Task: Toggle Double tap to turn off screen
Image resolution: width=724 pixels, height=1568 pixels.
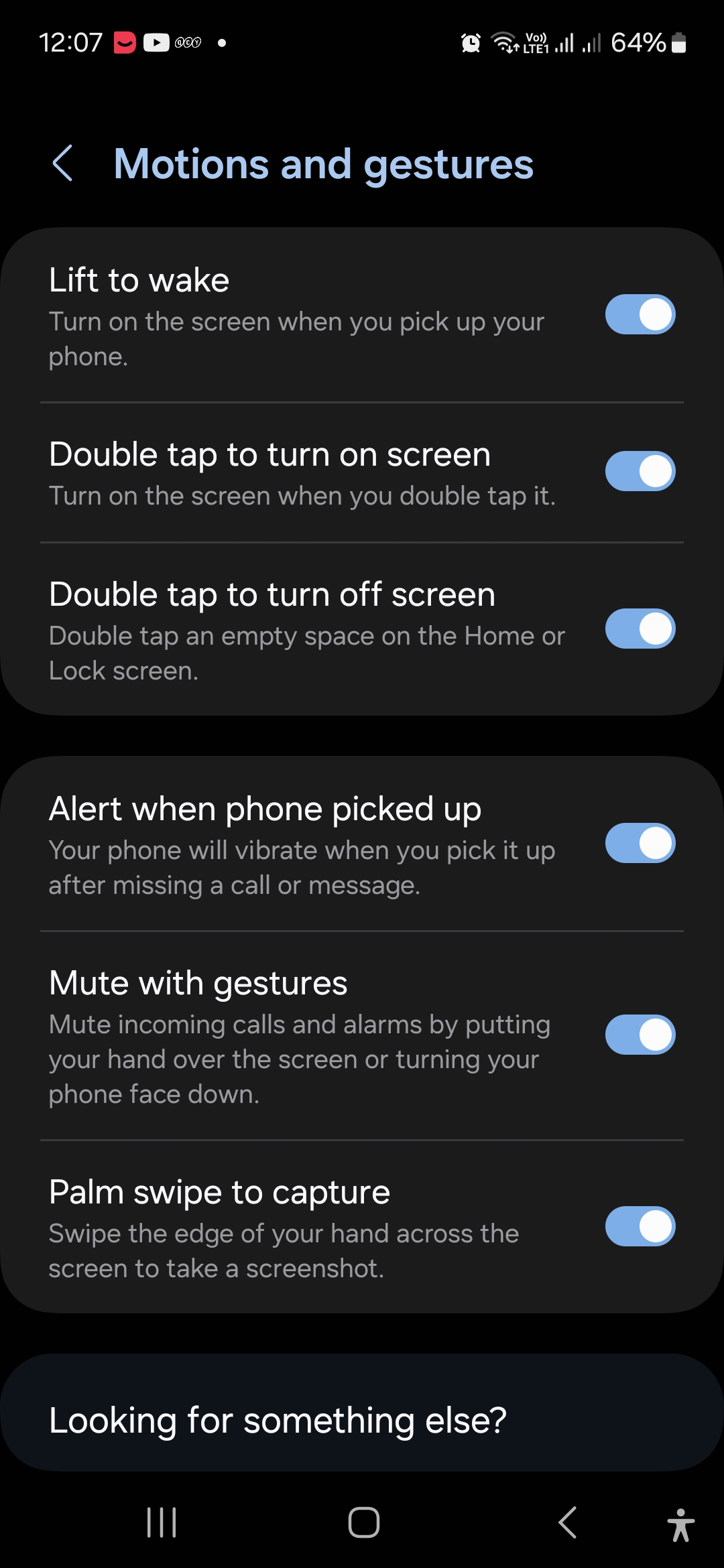Action: tap(640, 629)
